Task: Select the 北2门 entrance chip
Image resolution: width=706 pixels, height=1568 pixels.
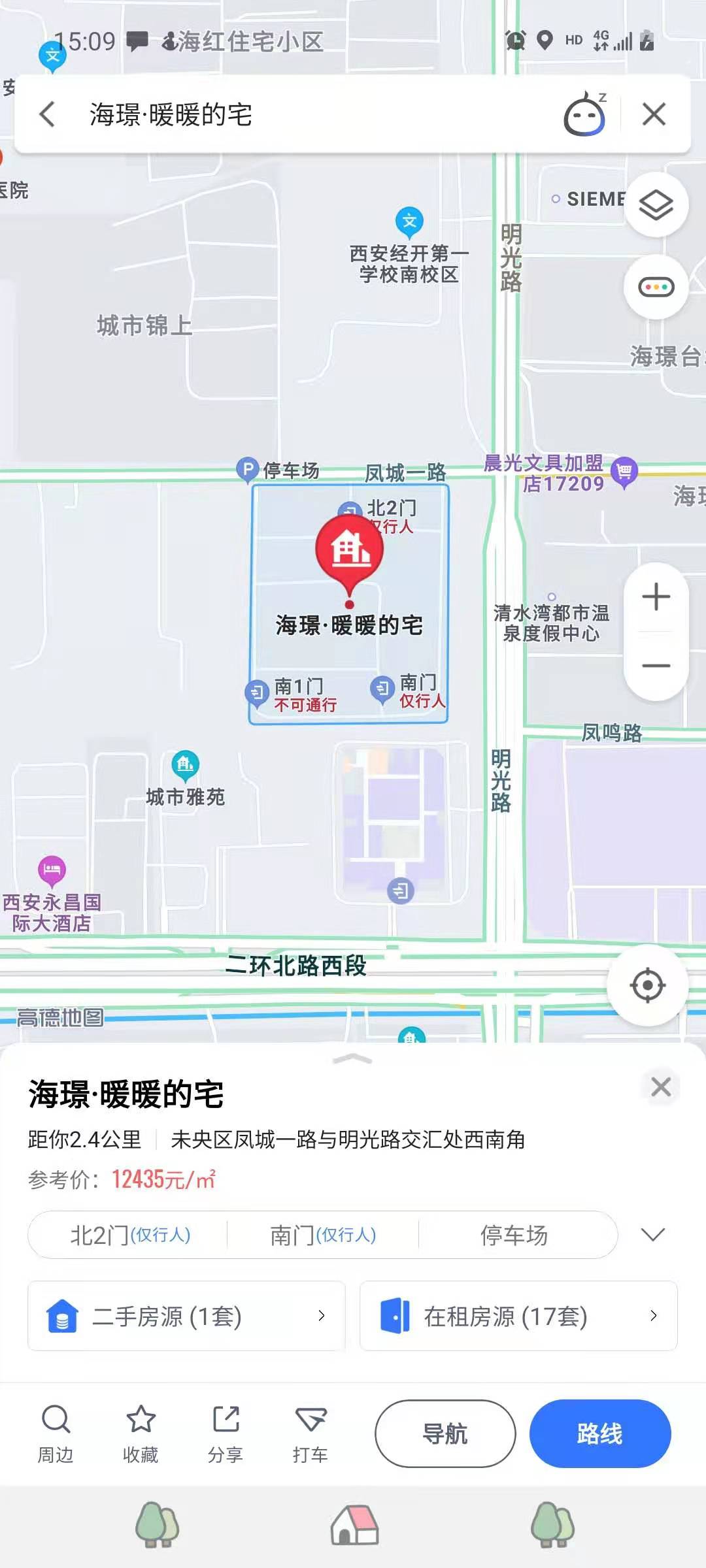Action: coord(129,1235)
